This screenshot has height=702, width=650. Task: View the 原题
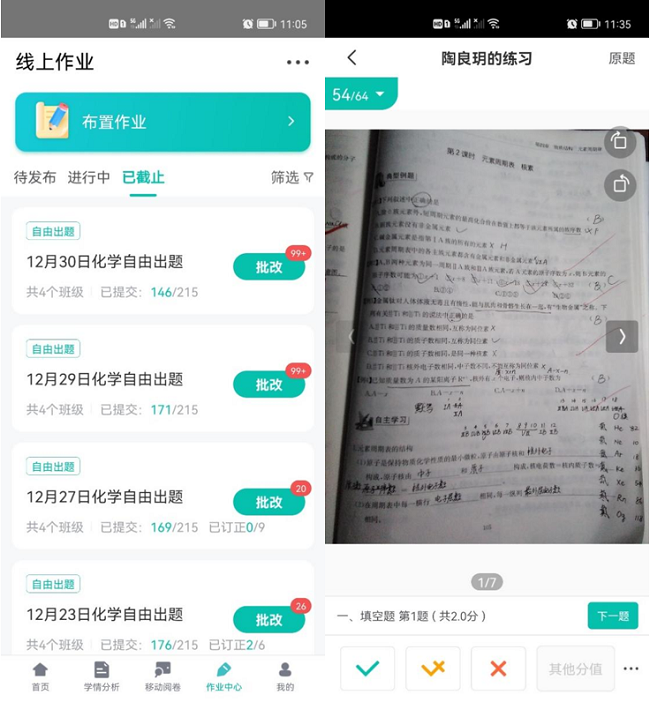pos(622,58)
